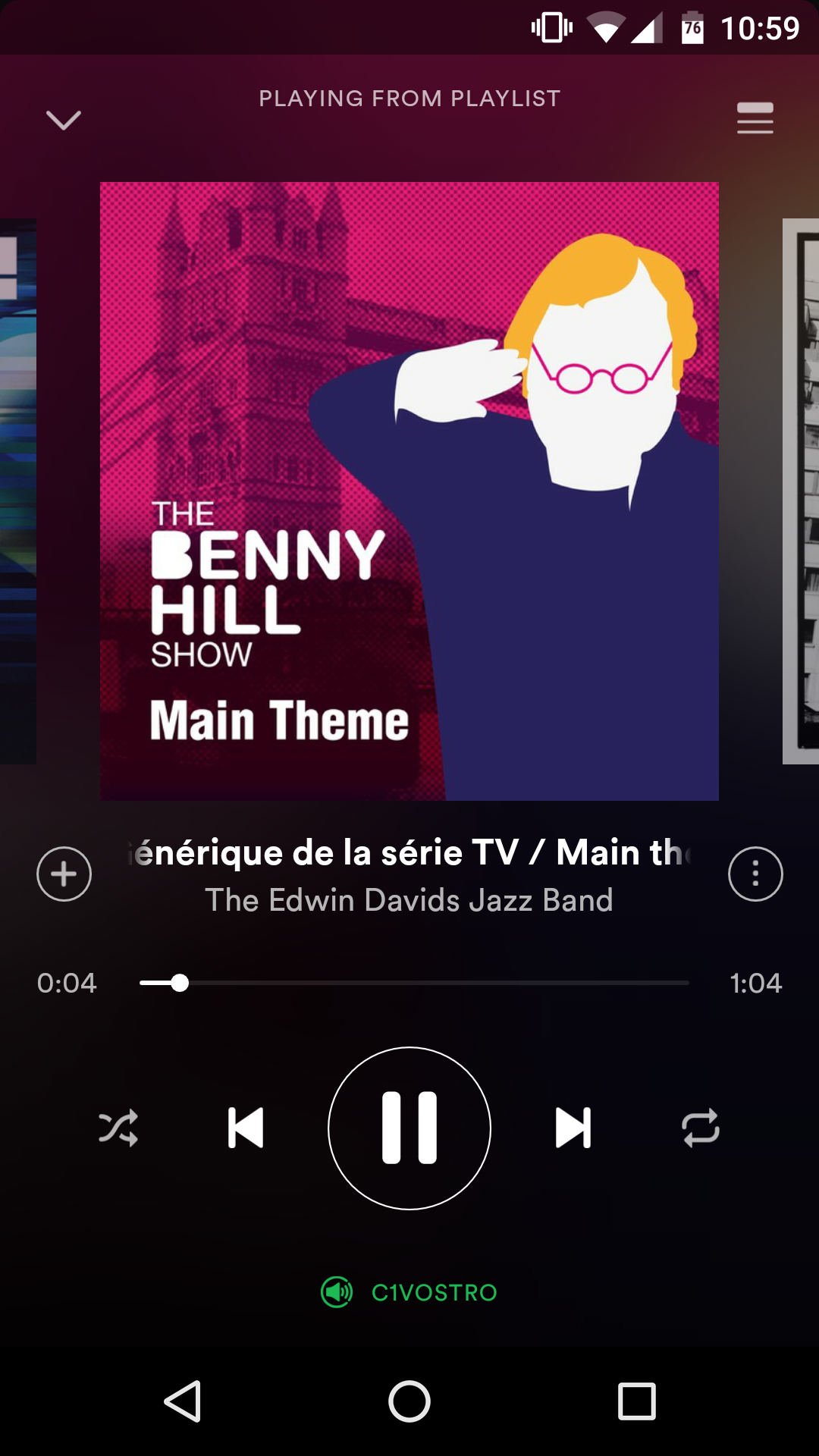The width and height of the screenshot is (819, 1456).
Task: Toggle repeat mode
Action: coord(701,1128)
